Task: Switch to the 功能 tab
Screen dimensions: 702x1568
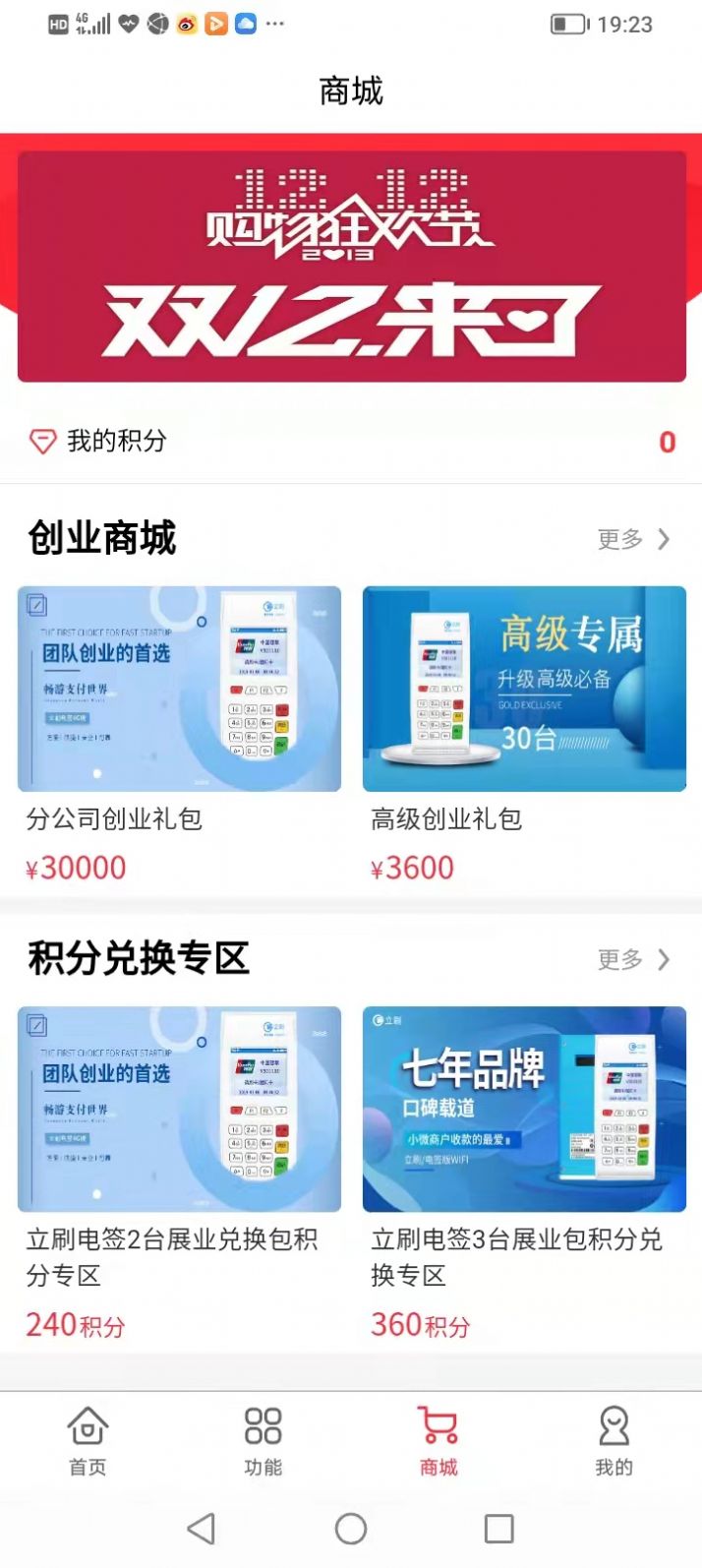Action: [263, 1441]
